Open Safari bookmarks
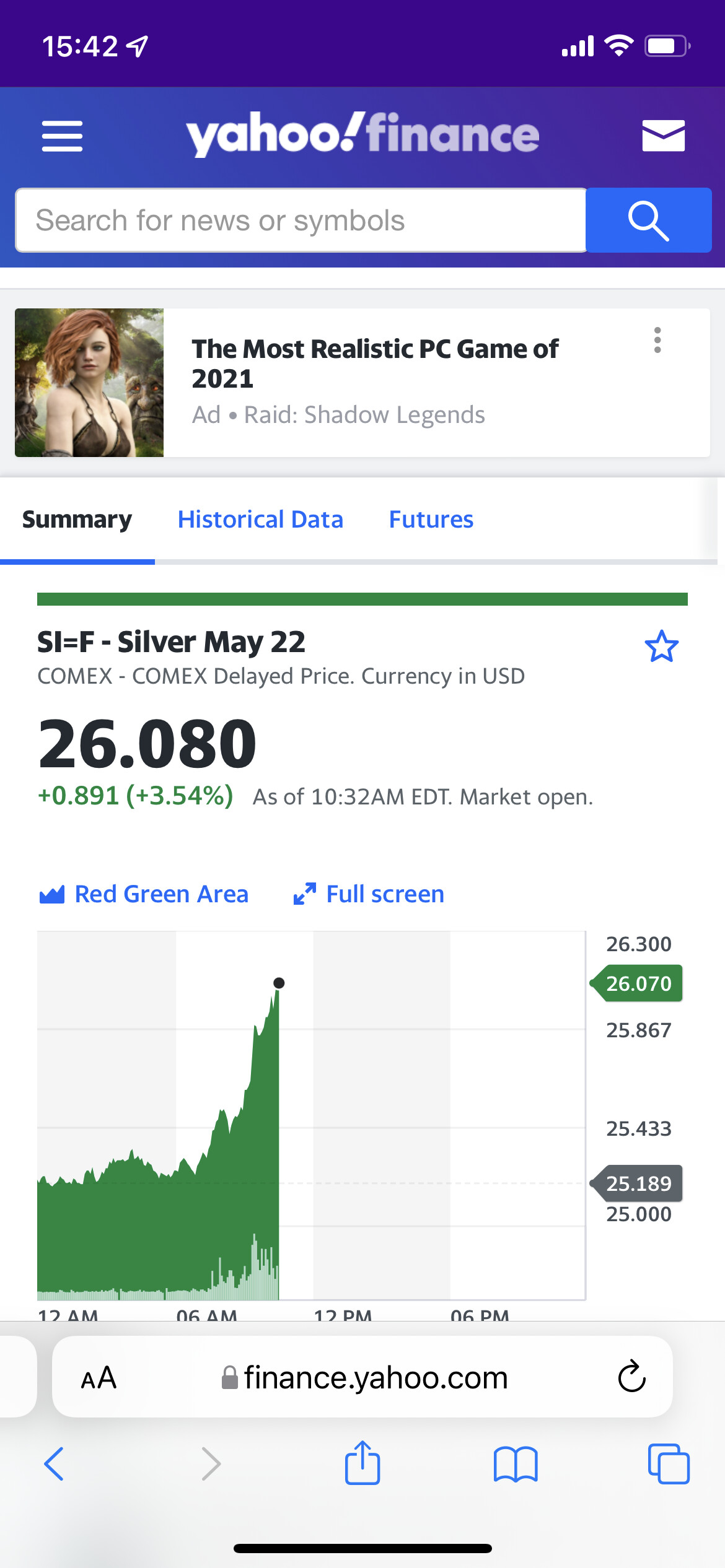 (516, 1464)
